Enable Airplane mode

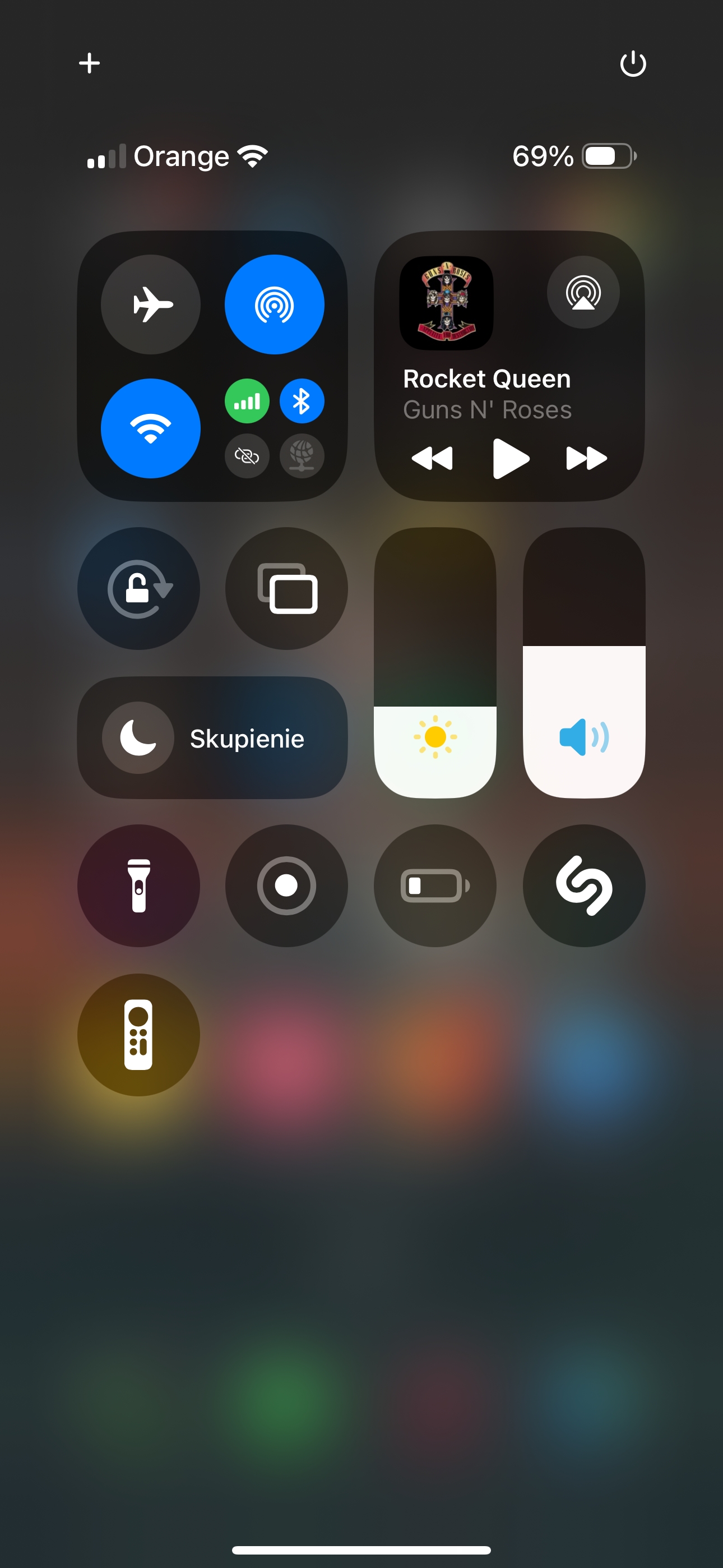150,305
